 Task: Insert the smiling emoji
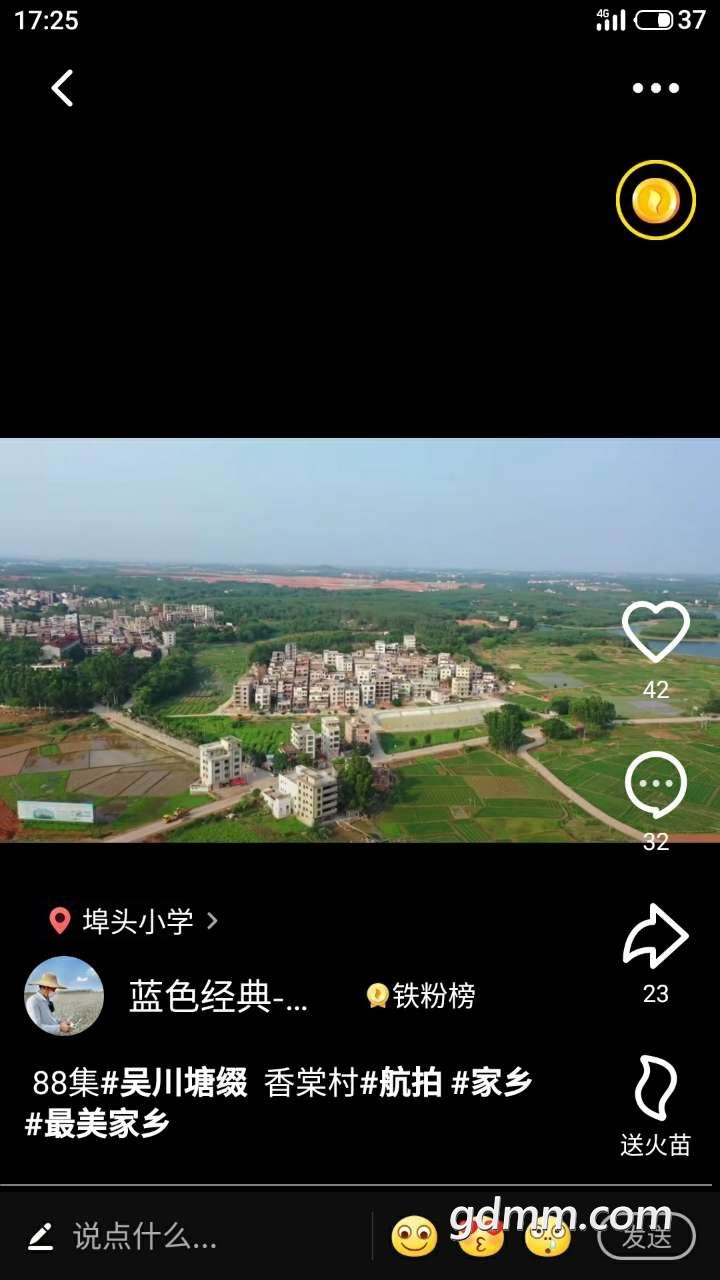(414, 1237)
